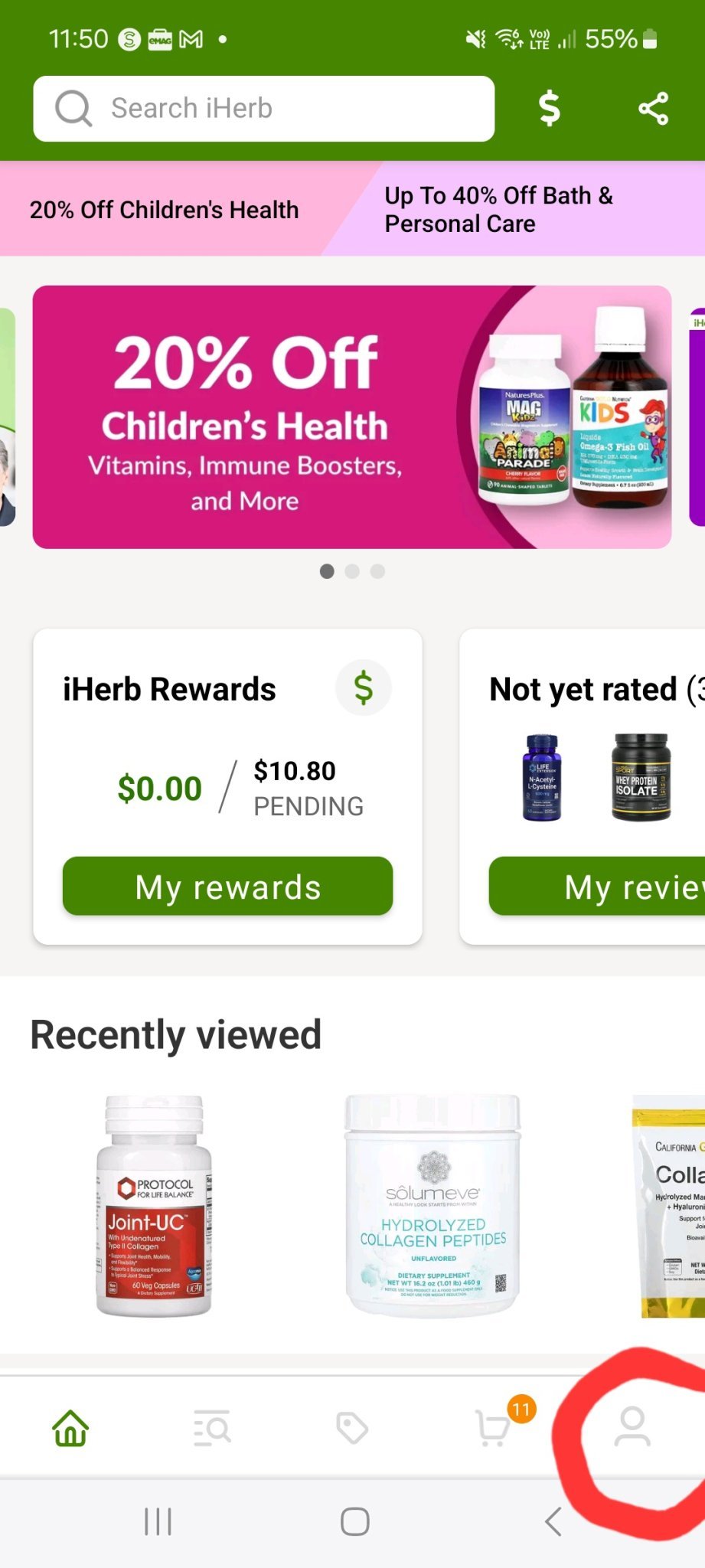
Task: Open the browse categories search tab
Action: click(x=212, y=1428)
